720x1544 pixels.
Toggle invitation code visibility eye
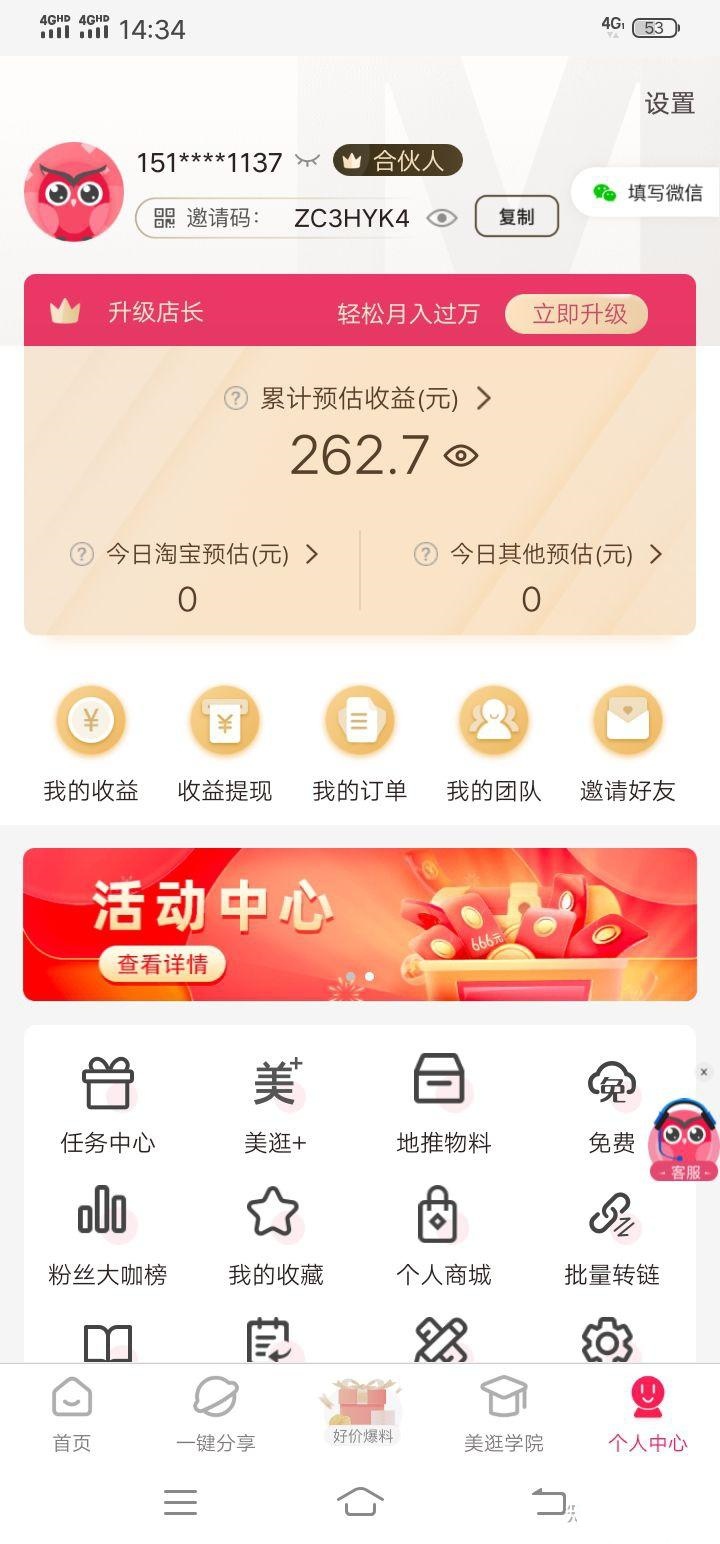tap(442, 218)
